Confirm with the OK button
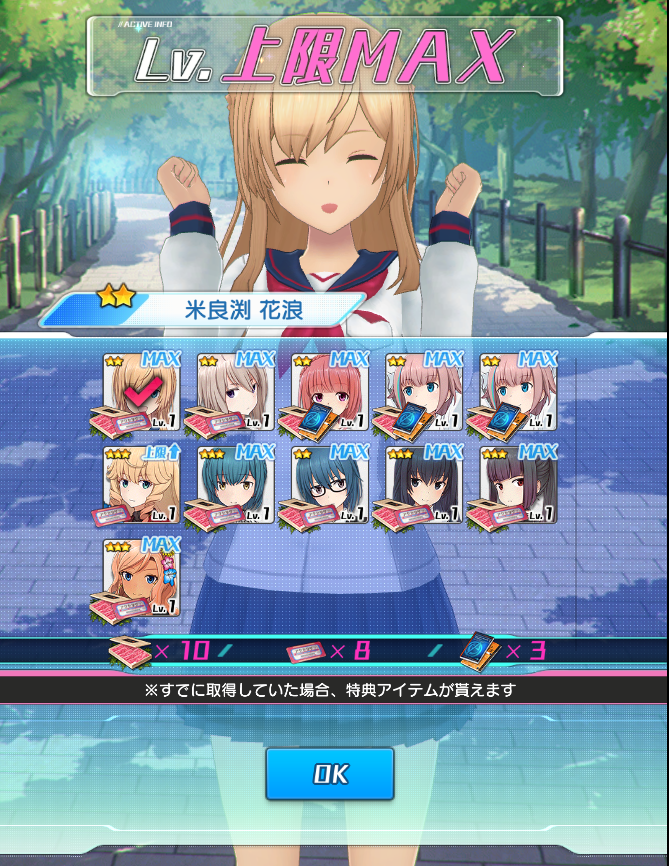 click(329, 773)
